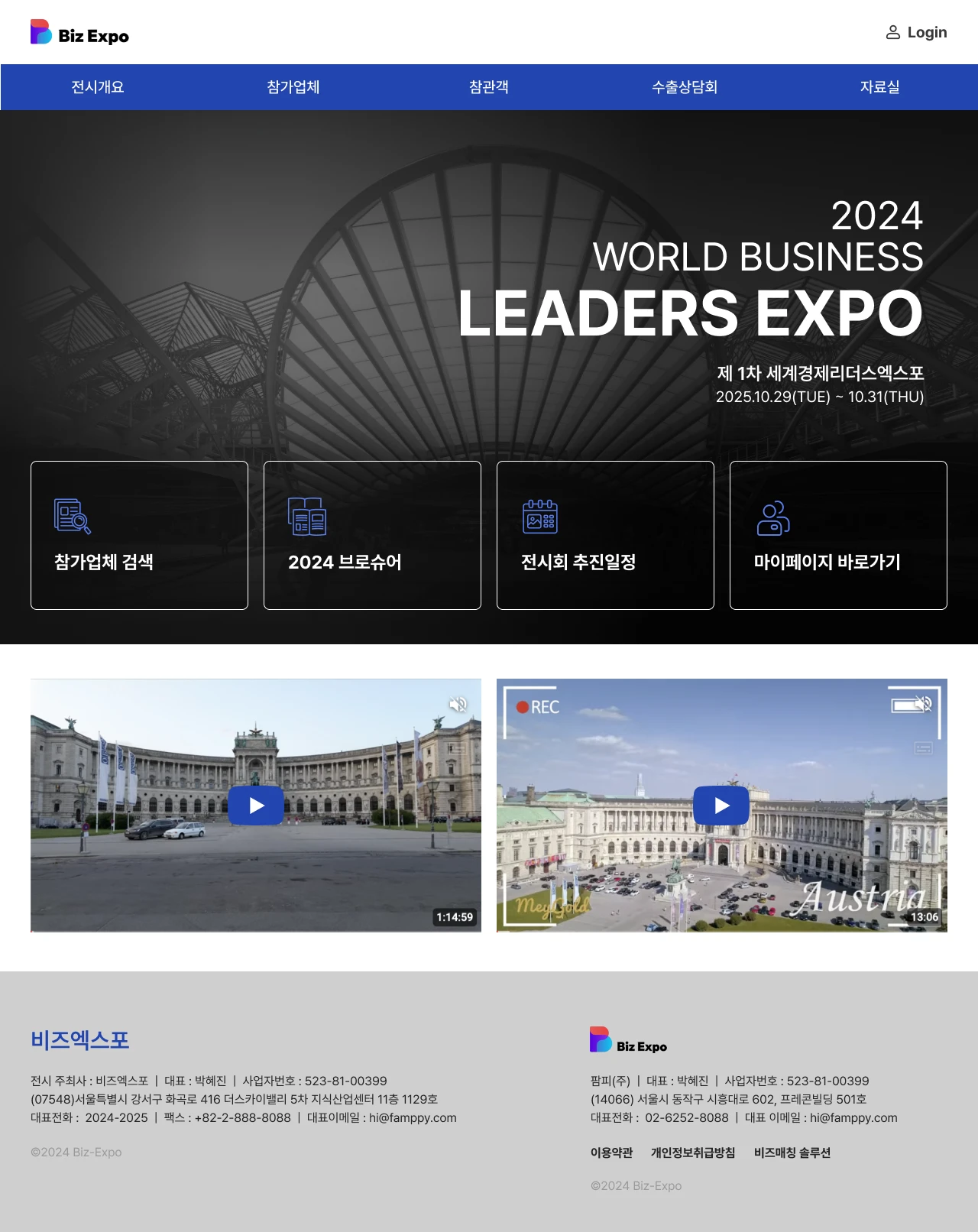Open the 전시회 추진일정 card

pyautogui.click(x=605, y=535)
